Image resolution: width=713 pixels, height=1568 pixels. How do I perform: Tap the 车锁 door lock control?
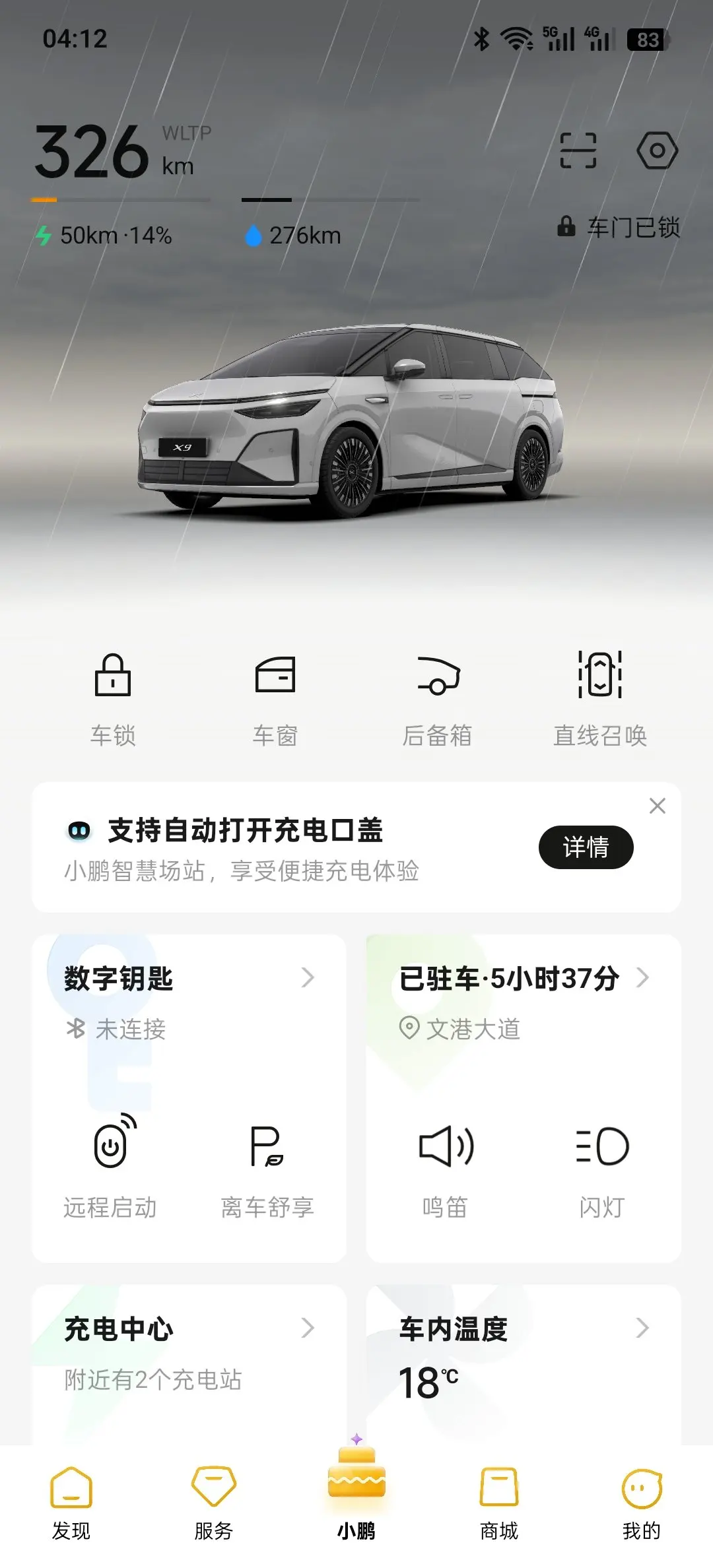tap(113, 698)
